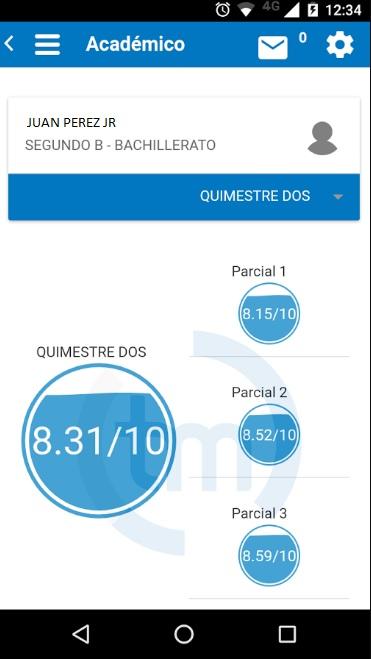View the Parcial 1 grade details
Image resolution: width=371 pixels, height=659 pixels.
pyautogui.click(x=269, y=314)
